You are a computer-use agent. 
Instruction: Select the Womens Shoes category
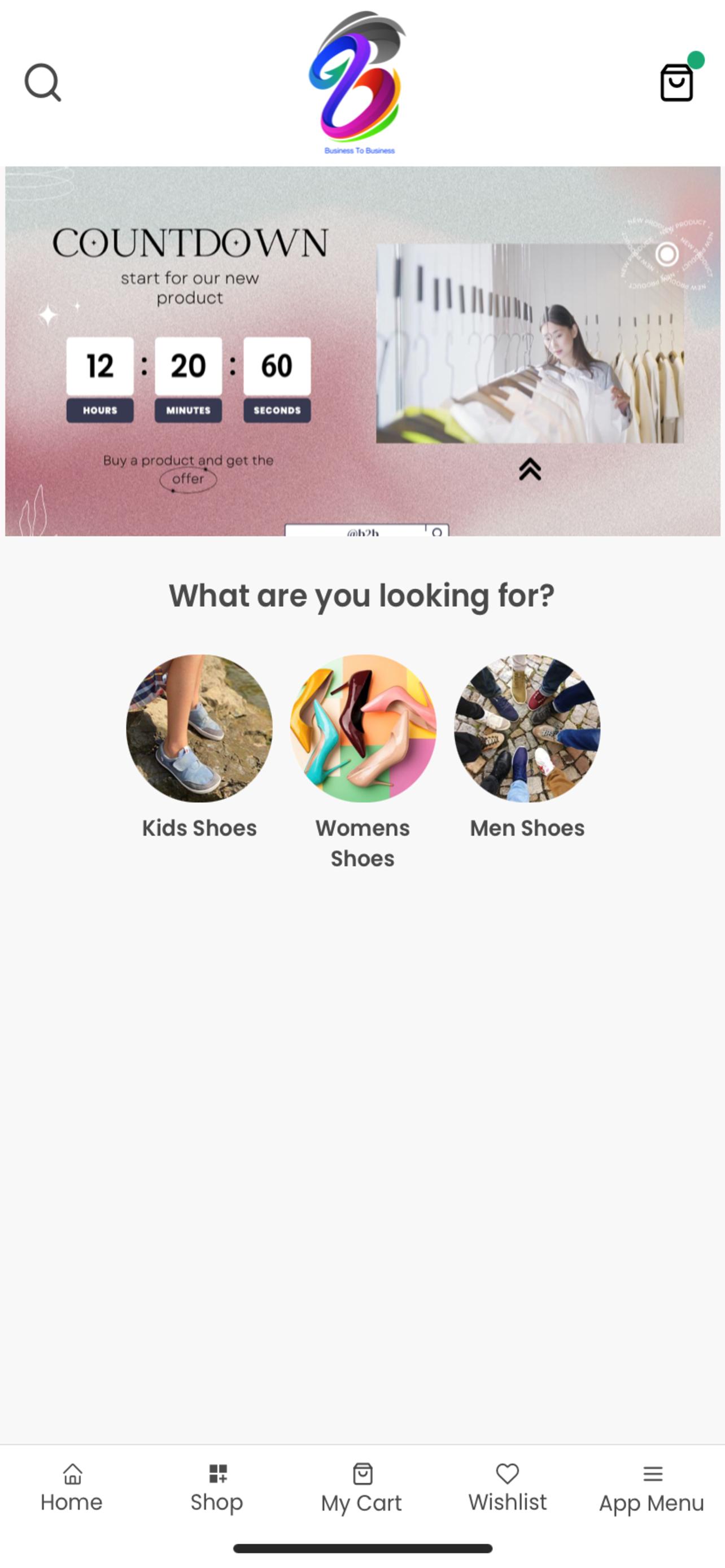click(363, 729)
